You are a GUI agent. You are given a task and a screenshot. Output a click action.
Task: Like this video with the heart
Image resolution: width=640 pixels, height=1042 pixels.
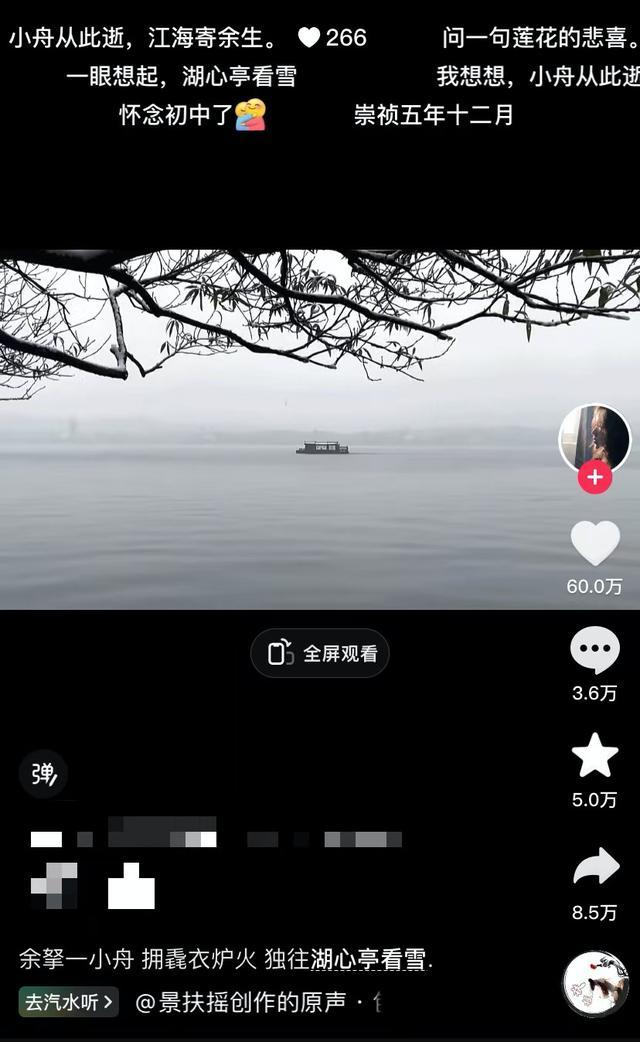pos(595,543)
